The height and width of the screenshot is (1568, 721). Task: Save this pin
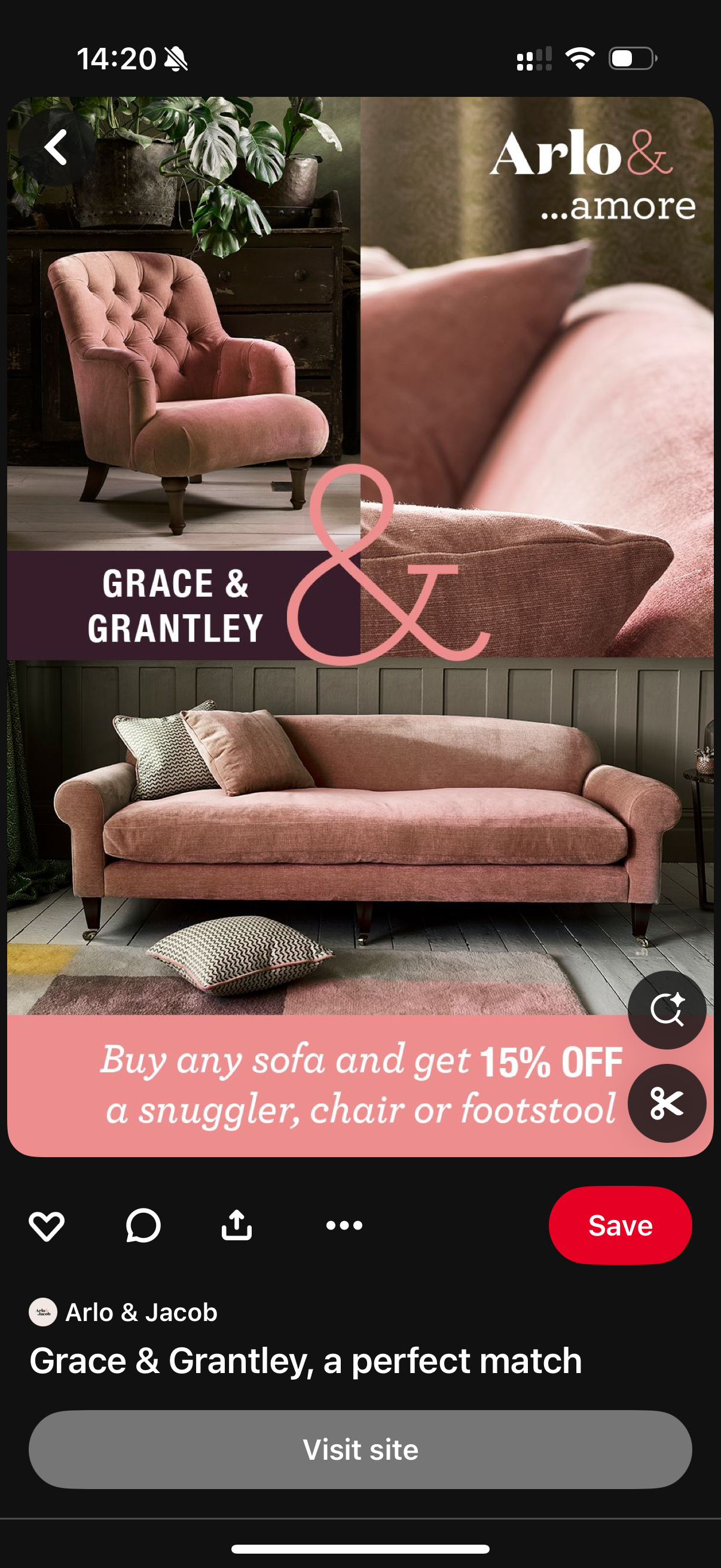620,1225
